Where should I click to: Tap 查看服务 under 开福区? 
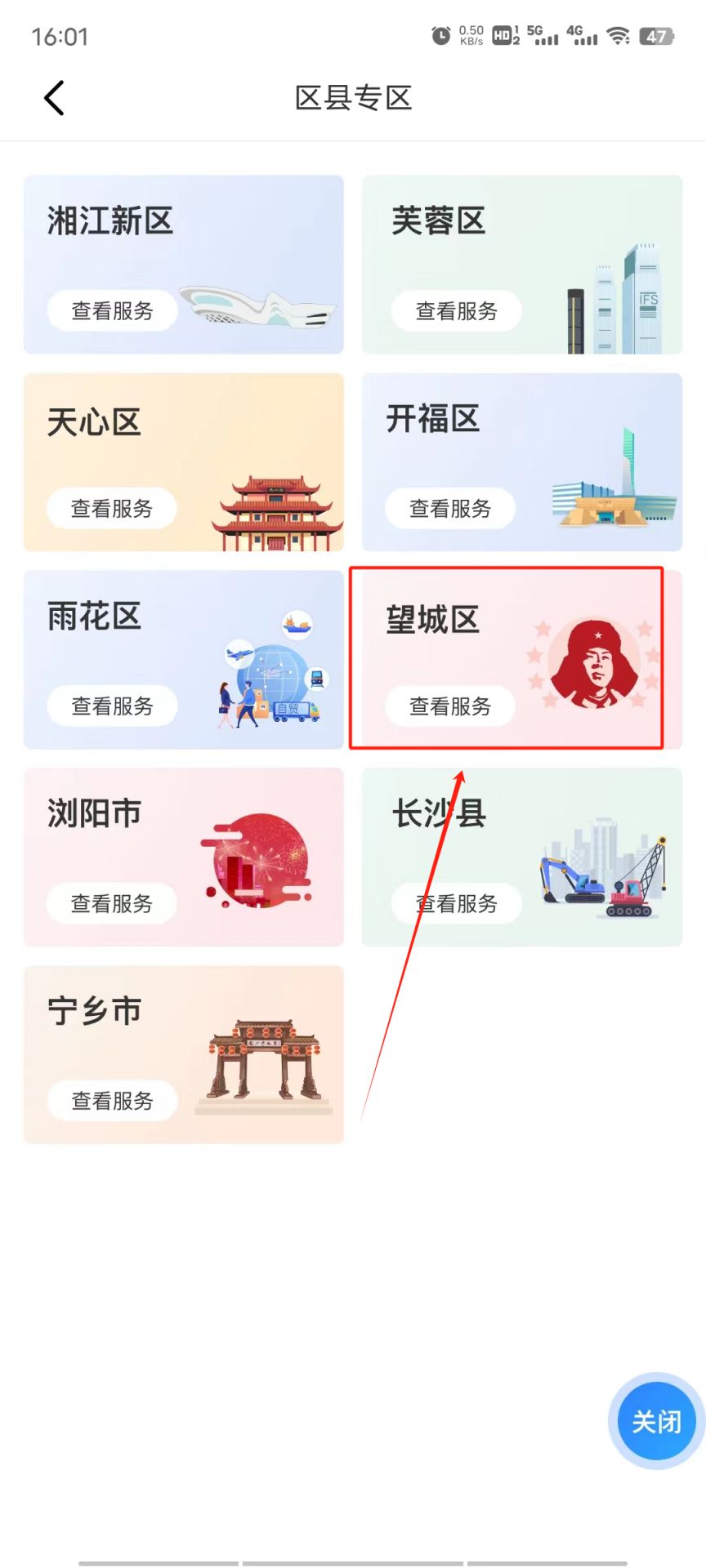(450, 509)
